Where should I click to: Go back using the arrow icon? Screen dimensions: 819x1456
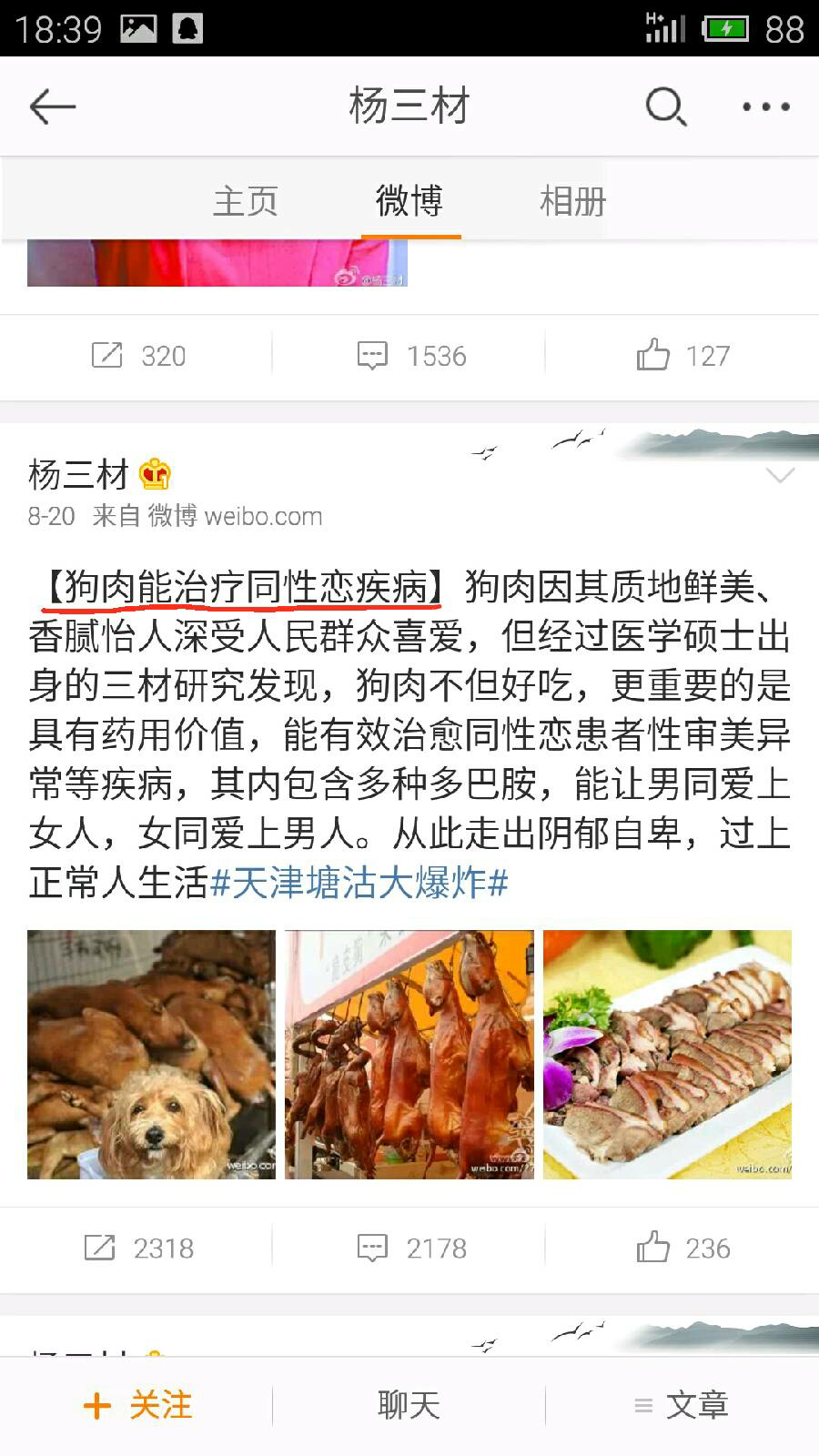tap(52, 107)
